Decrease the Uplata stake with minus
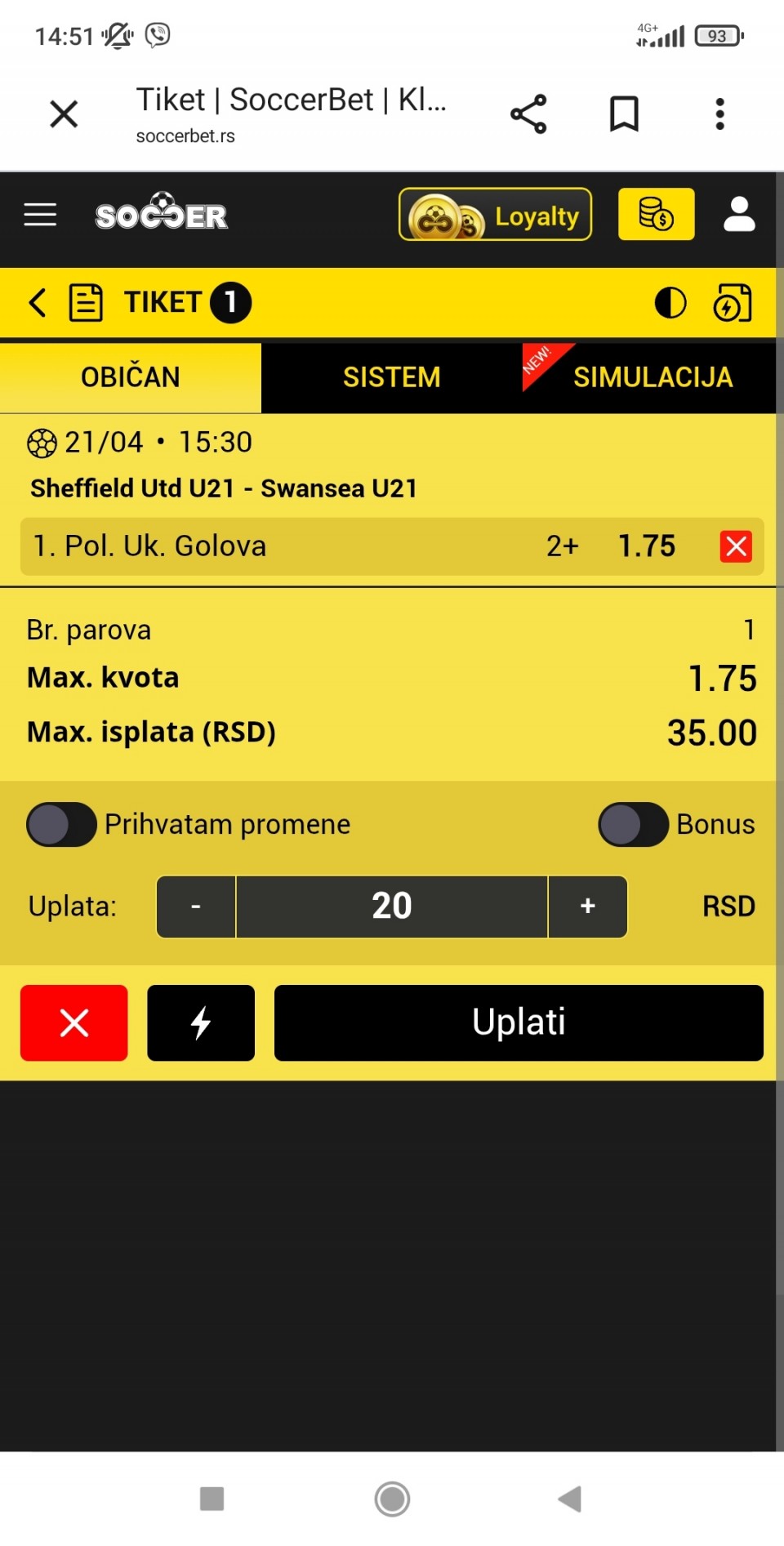The image size is (784, 1546). [196, 907]
